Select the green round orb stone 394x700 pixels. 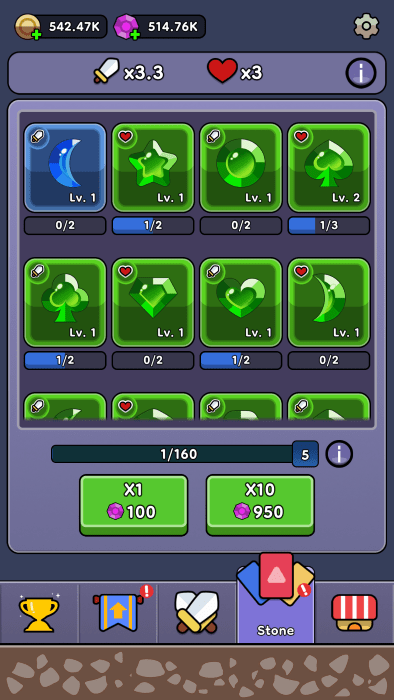click(241, 167)
